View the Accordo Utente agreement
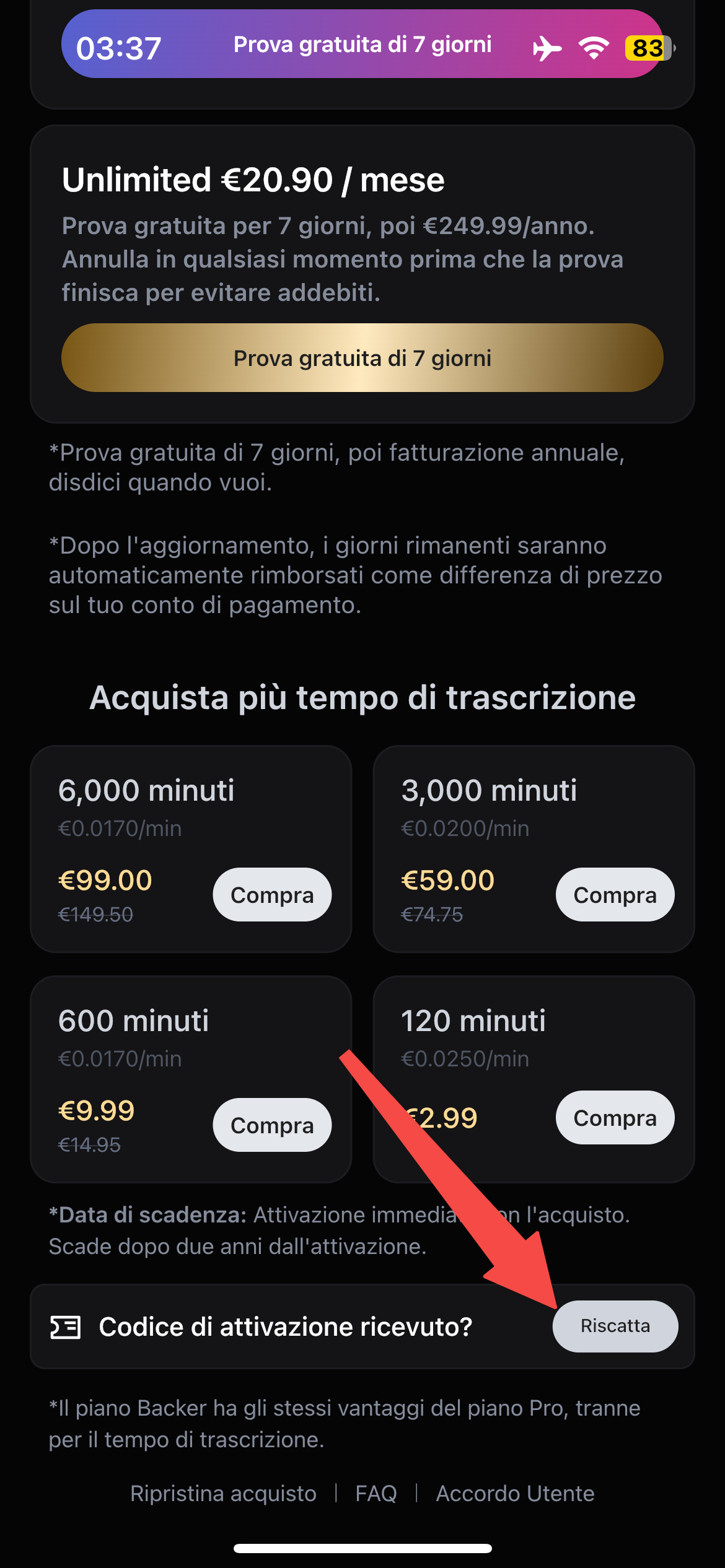Image resolution: width=725 pixels, height=1568 pixels. coord(515,1493)
